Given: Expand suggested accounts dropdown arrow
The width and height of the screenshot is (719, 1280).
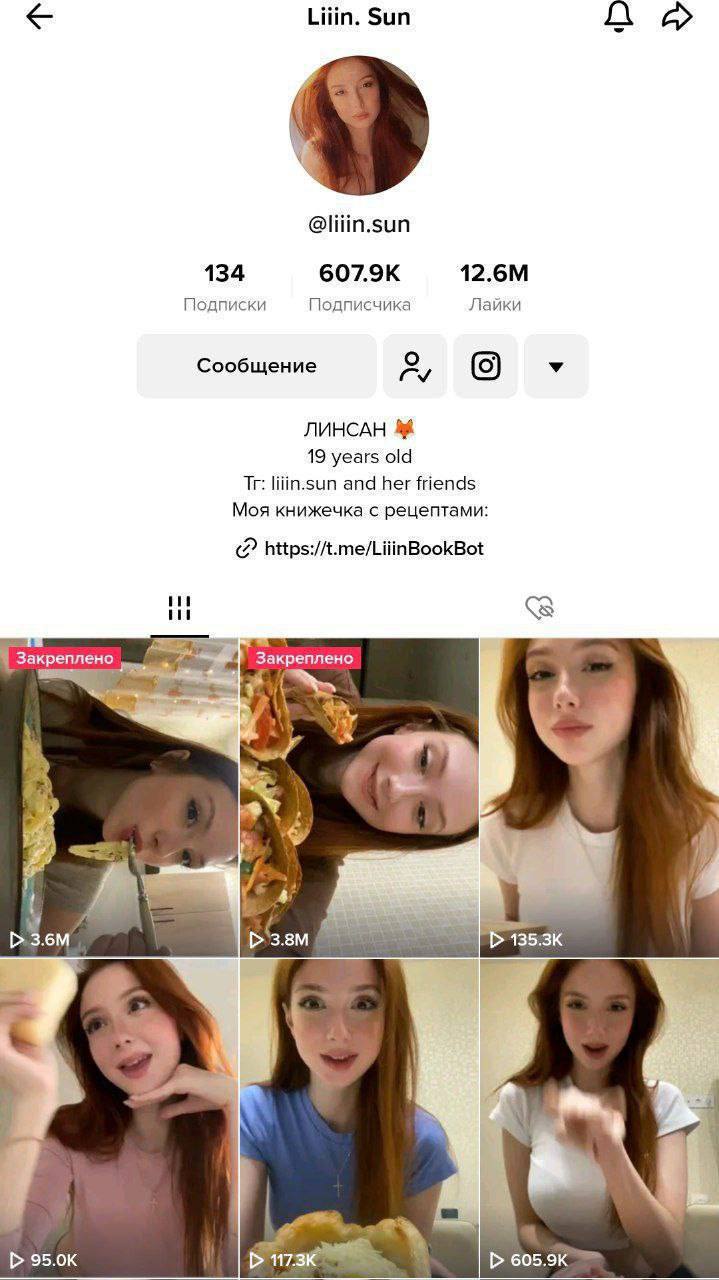Looking at the screenshot, I should click(x=556, y=366).
